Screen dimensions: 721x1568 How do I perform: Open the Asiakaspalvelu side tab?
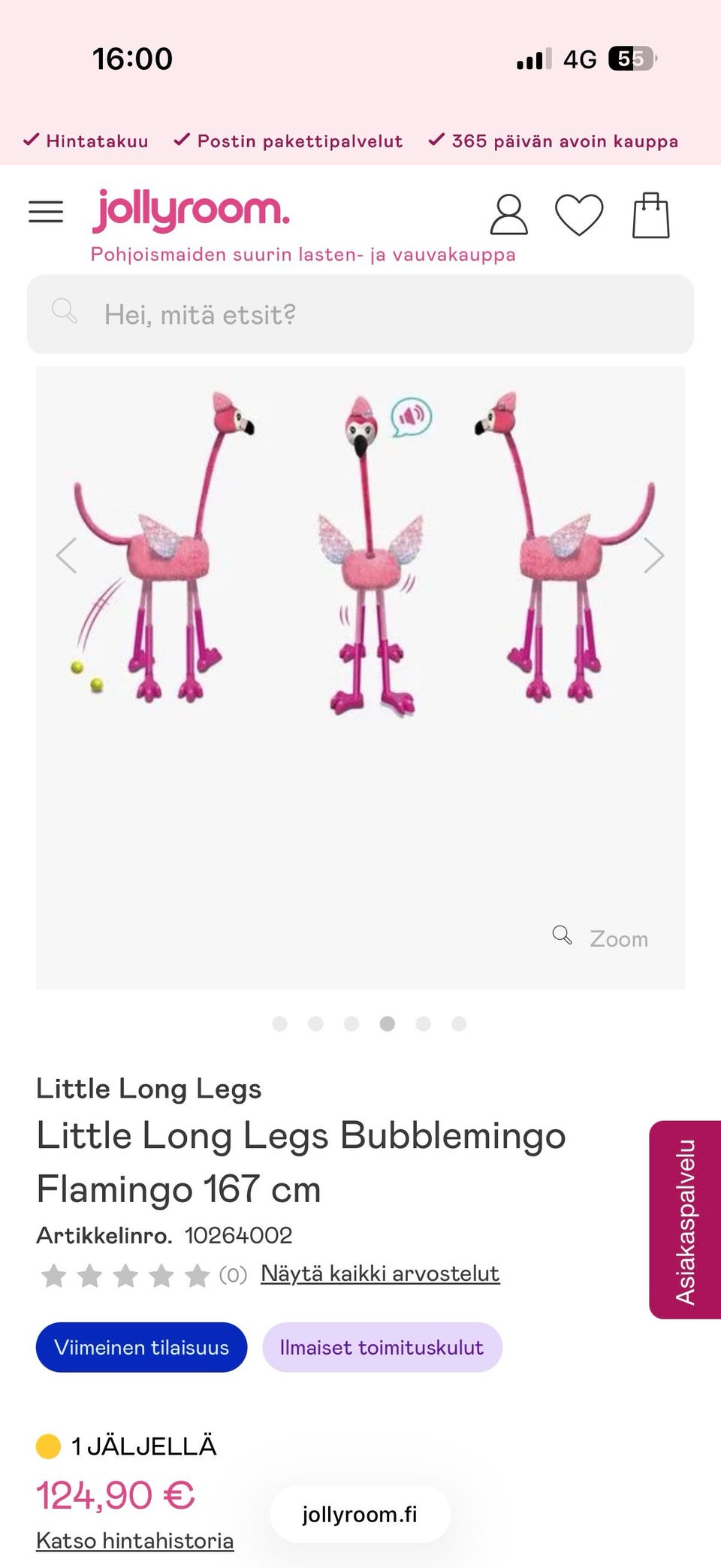point(685,1220)
